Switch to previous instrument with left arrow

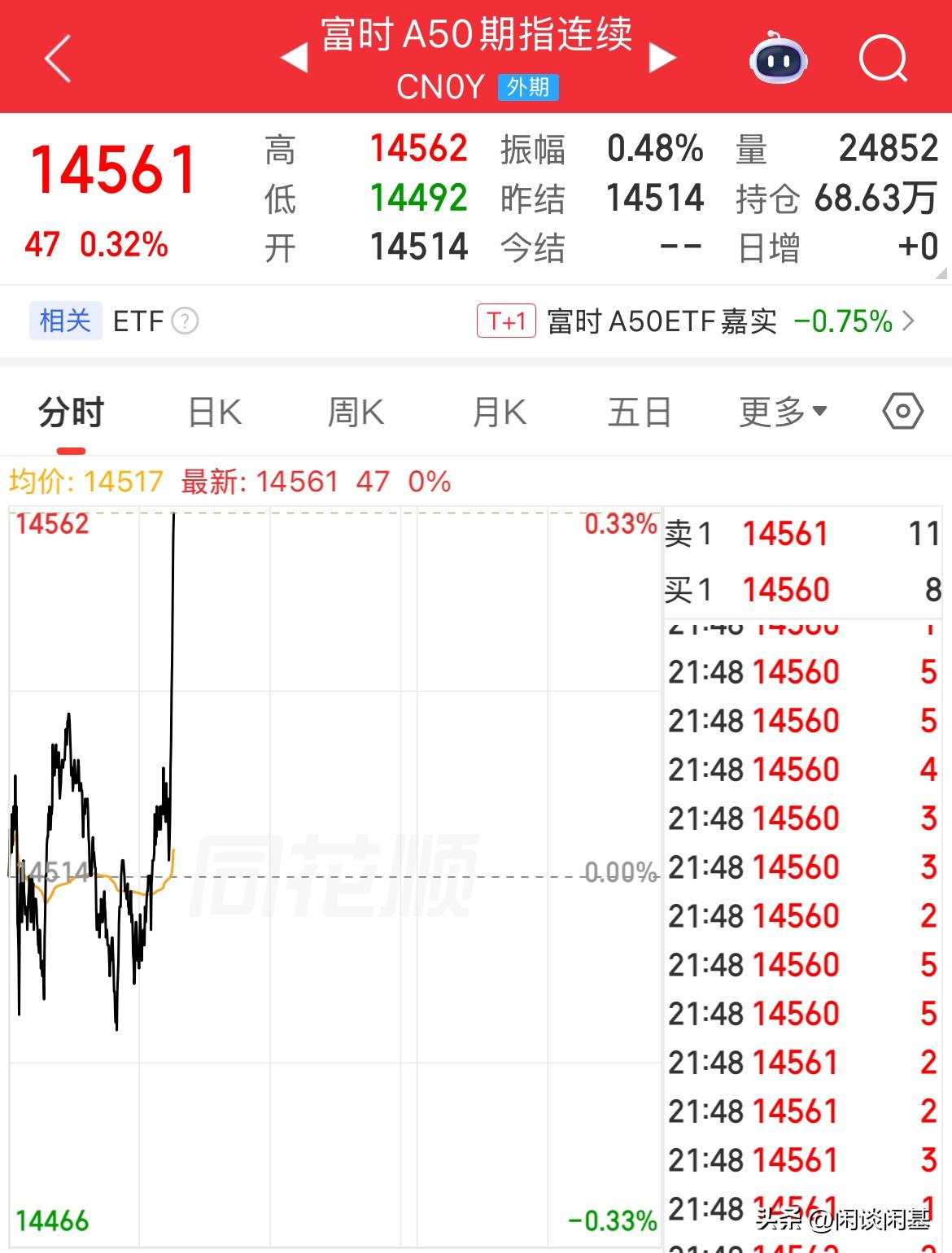coord(295,57)
